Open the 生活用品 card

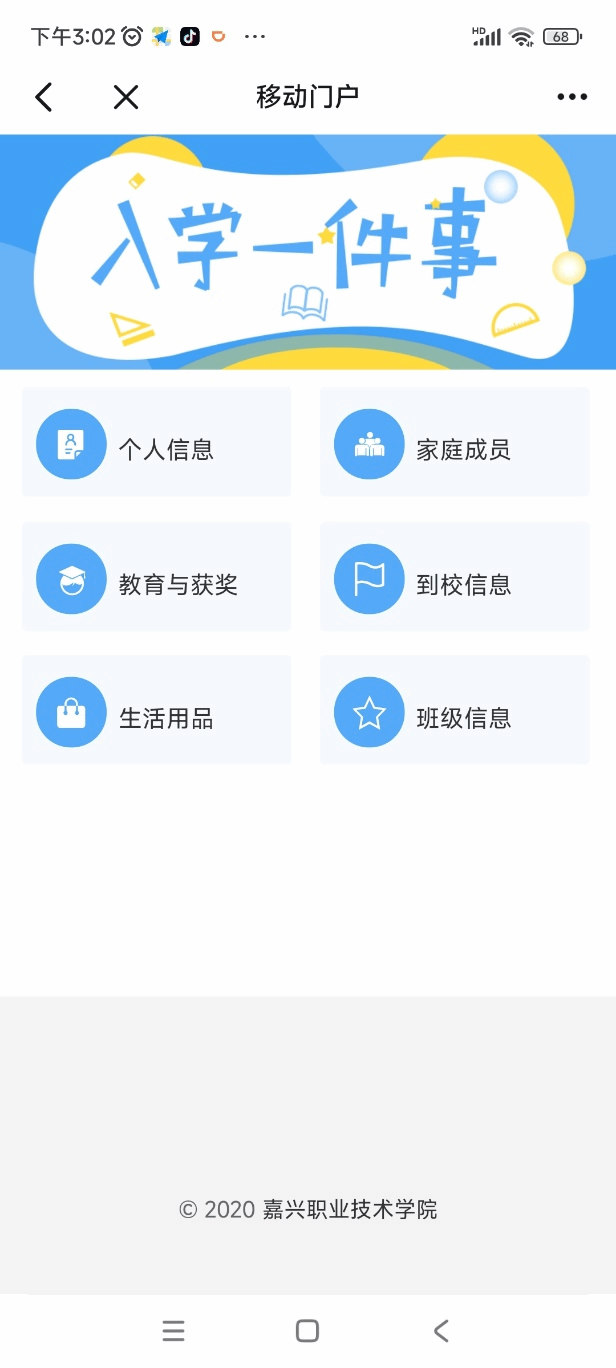click(156, 711)
